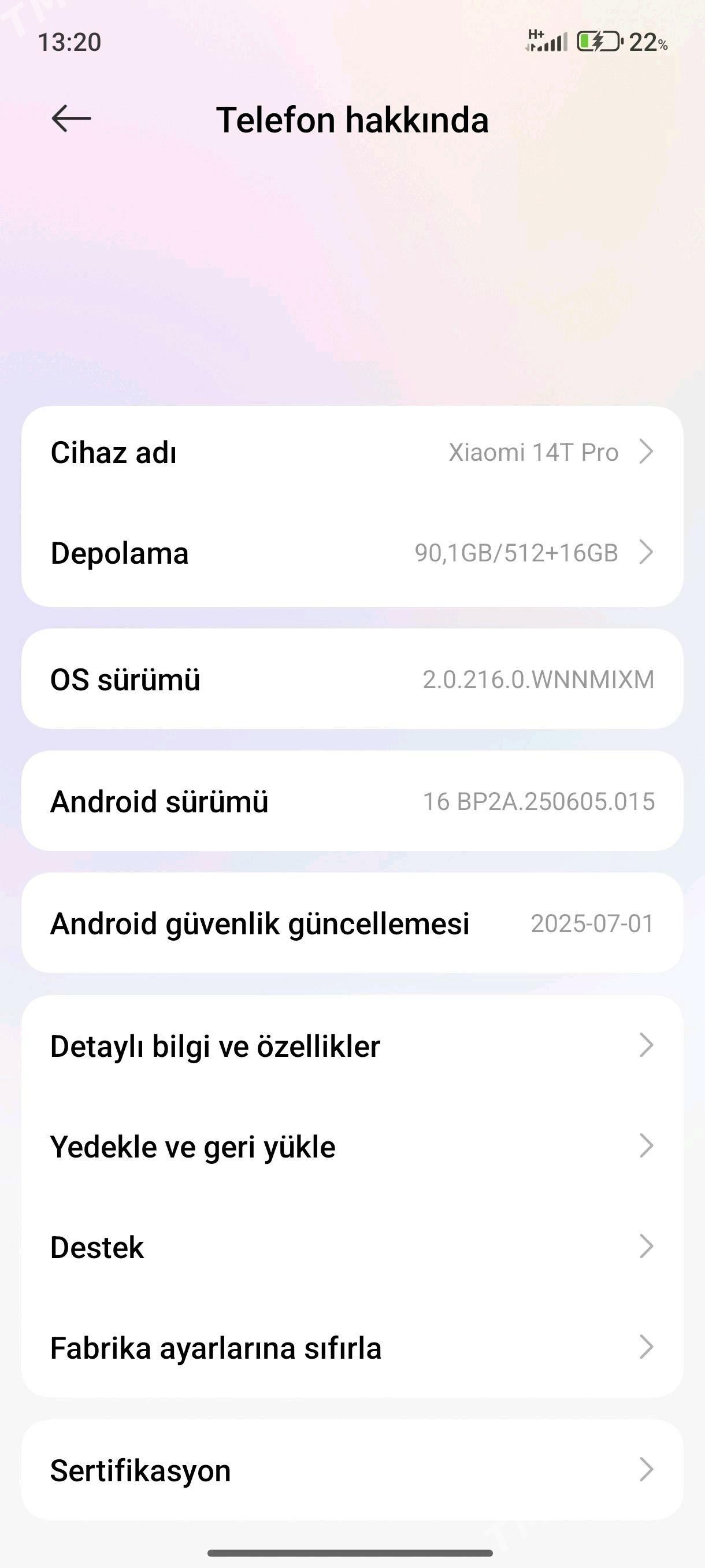The width and height of the screenshot is (705, 1568).
Task: Open the Destek support page
Action: (x=353, y=1247)
